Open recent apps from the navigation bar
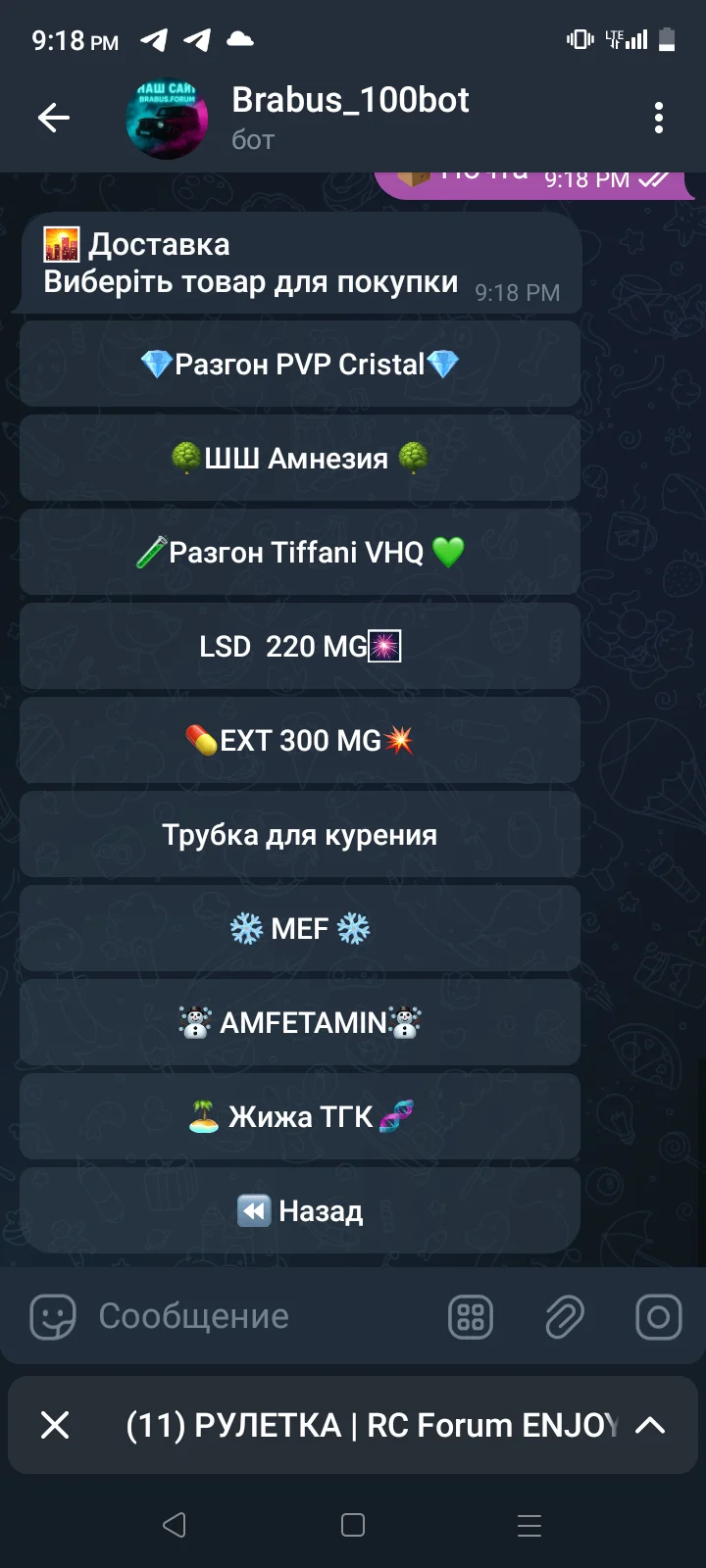 (529, 1525)
